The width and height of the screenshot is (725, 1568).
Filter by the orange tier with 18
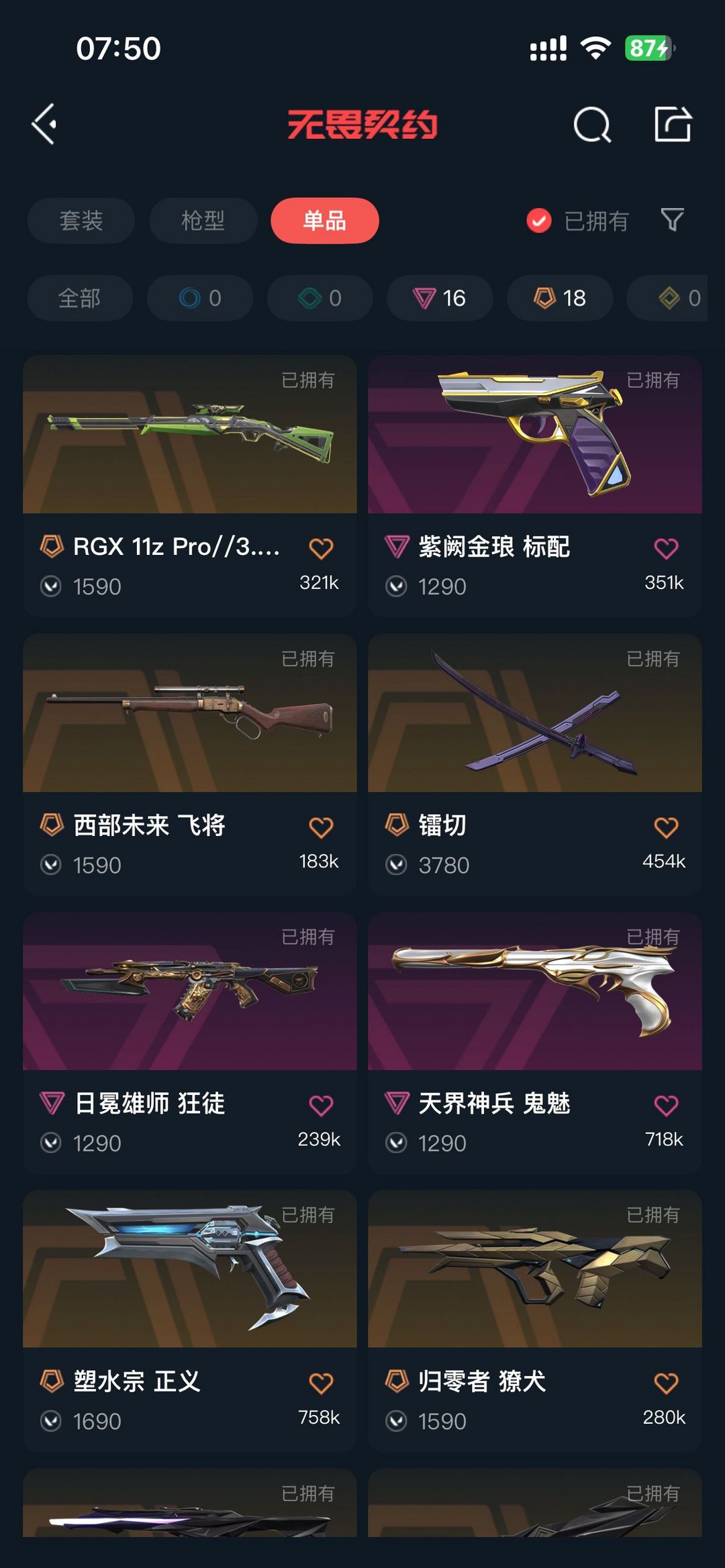coord(560,298)
